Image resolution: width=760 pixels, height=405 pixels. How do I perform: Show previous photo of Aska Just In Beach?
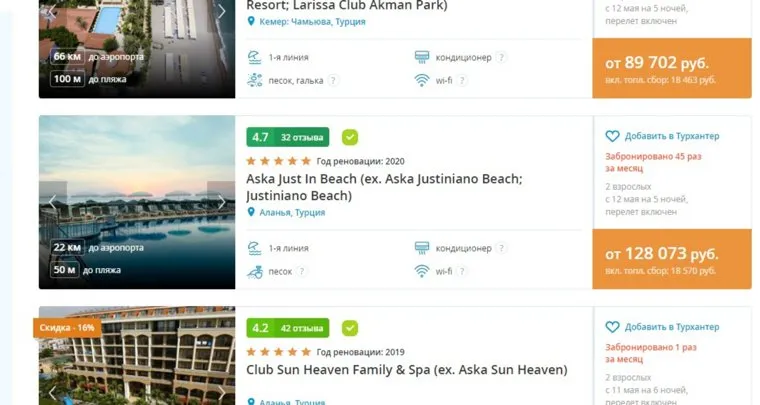pos(54,202)
